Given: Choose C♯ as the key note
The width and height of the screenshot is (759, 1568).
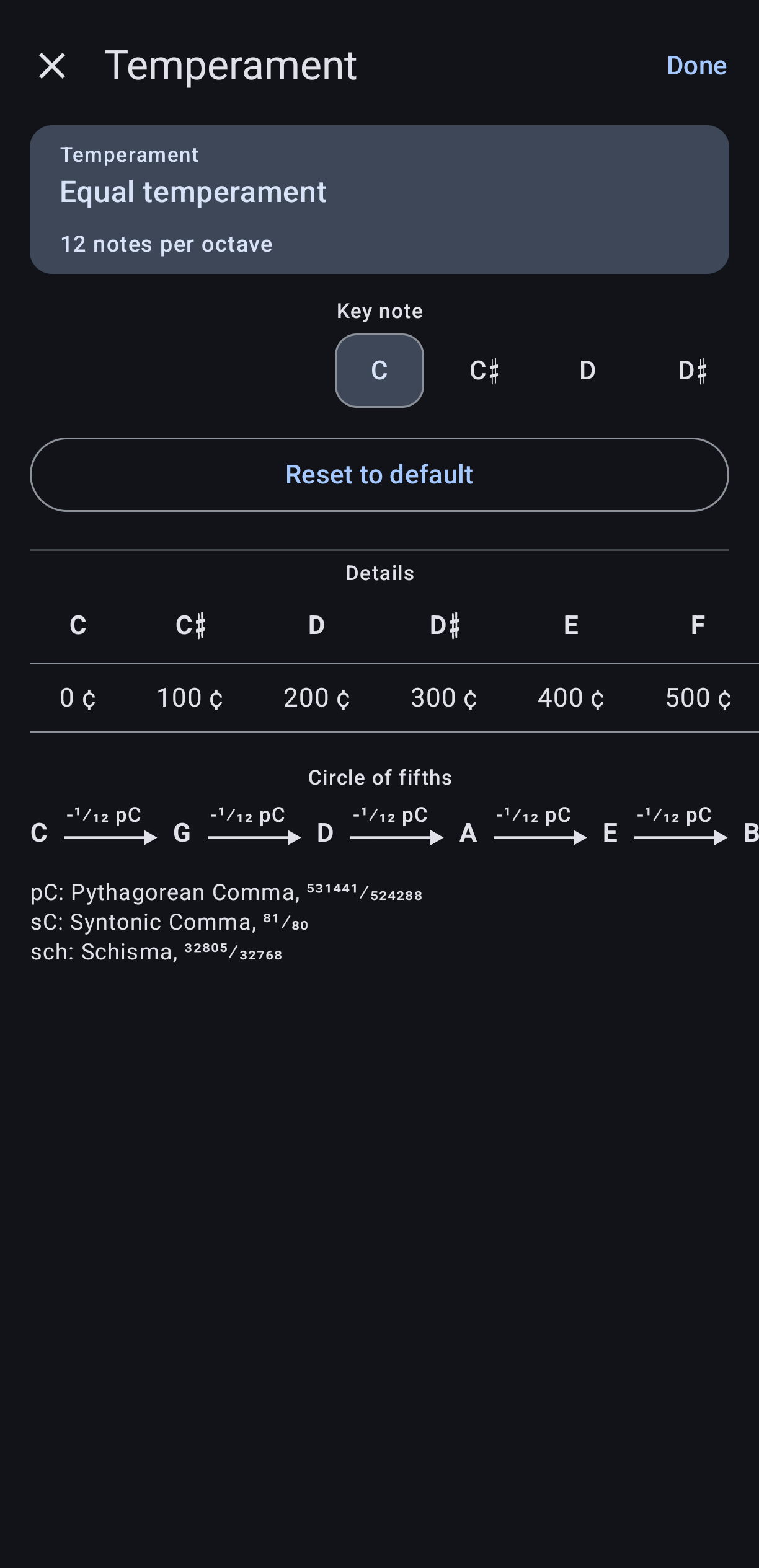Looking at the screenshot, I should [484, 371].
